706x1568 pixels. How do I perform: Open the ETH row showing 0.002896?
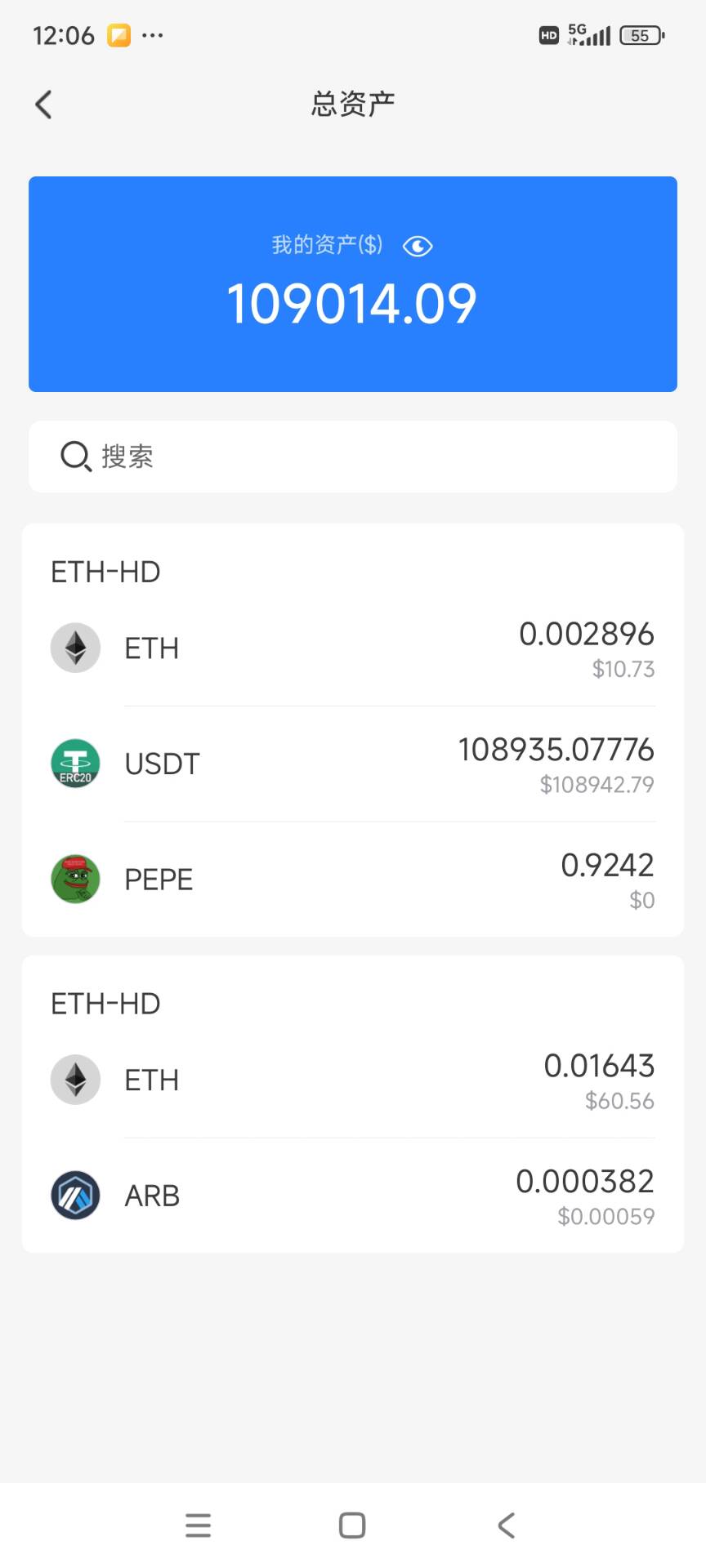[x=353, y=648]
